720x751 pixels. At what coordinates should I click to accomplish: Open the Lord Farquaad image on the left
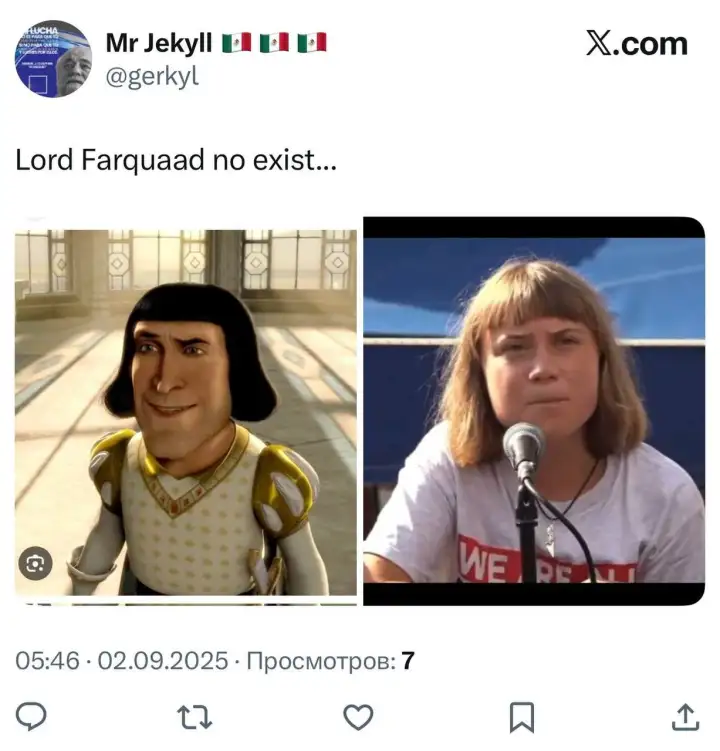point(186,412)
